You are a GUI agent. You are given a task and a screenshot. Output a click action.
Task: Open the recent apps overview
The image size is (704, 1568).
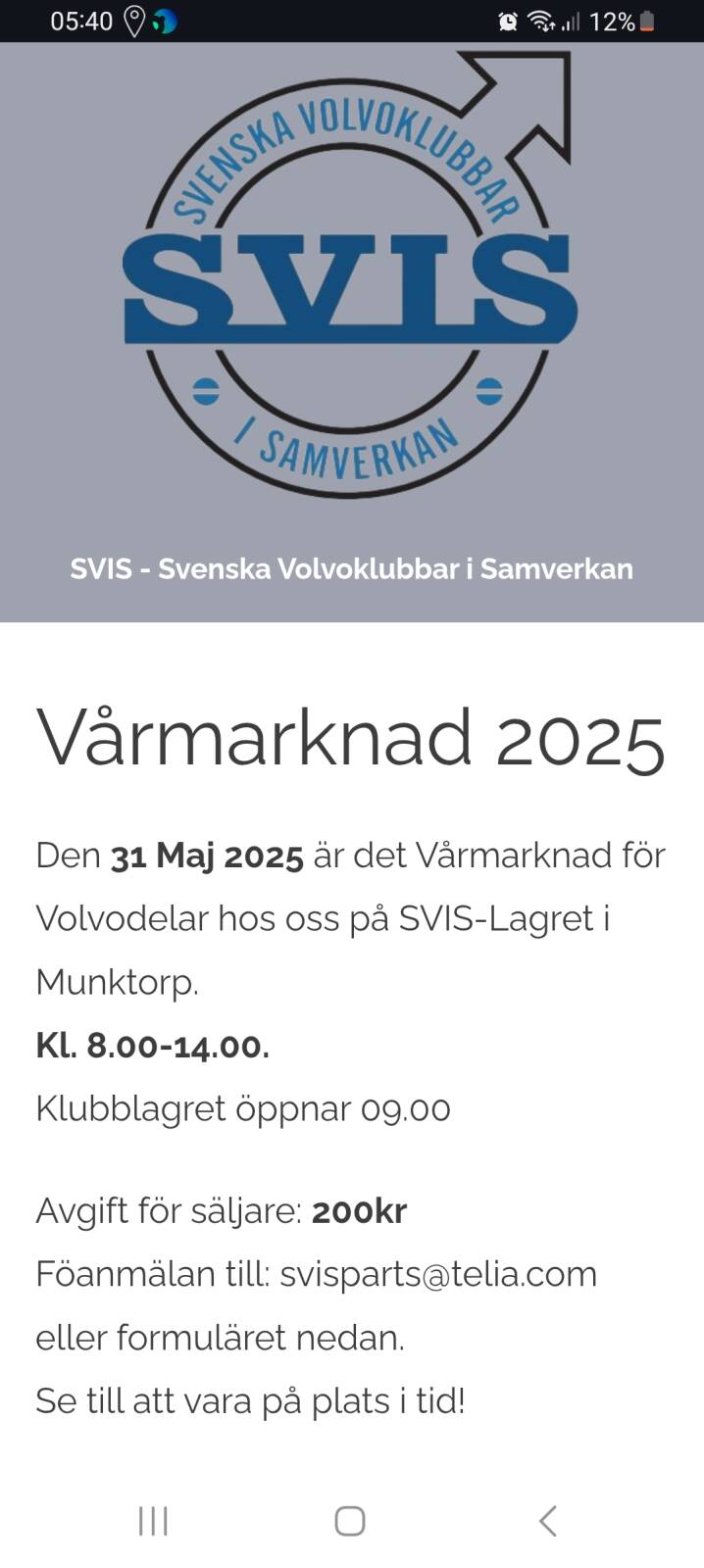pos(154,1521)
